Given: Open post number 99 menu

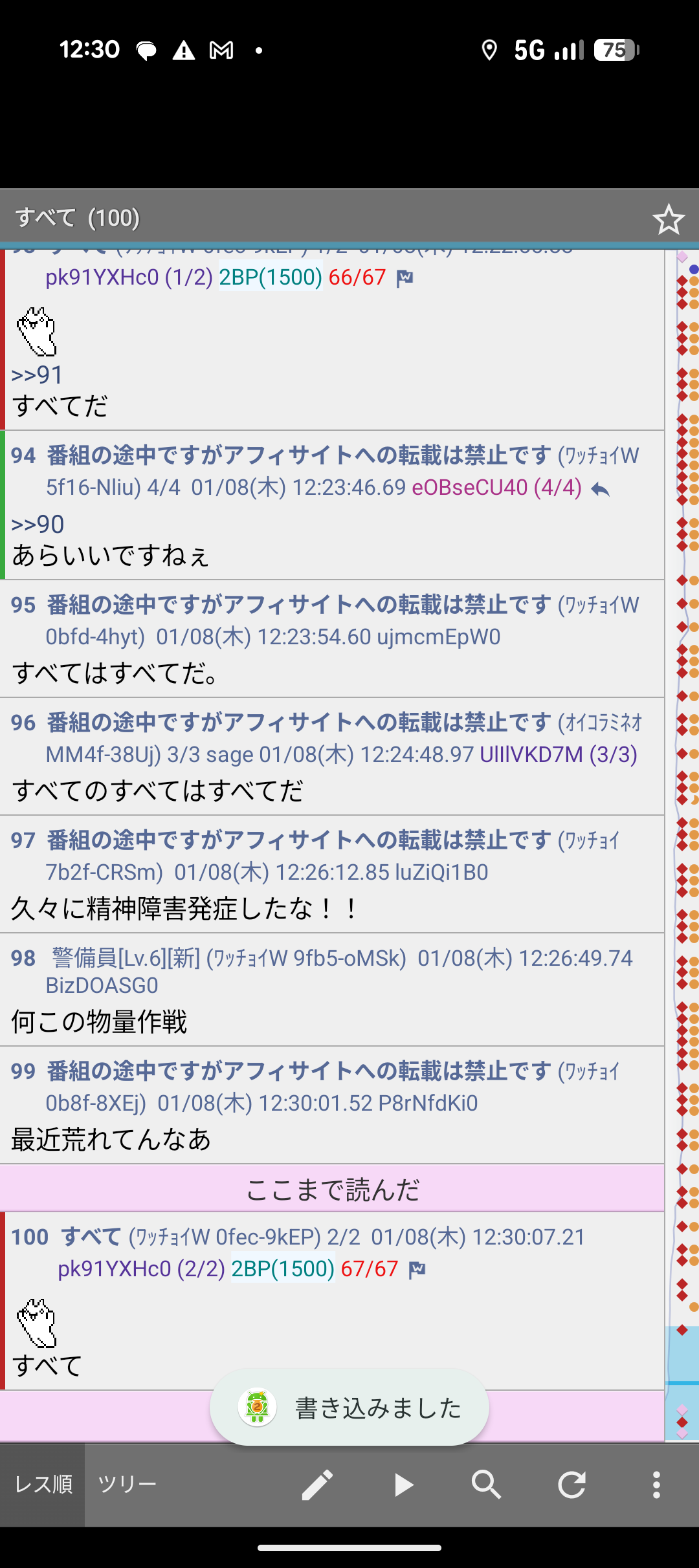Looking at the screenshot, I should (x=23, y=1071).
